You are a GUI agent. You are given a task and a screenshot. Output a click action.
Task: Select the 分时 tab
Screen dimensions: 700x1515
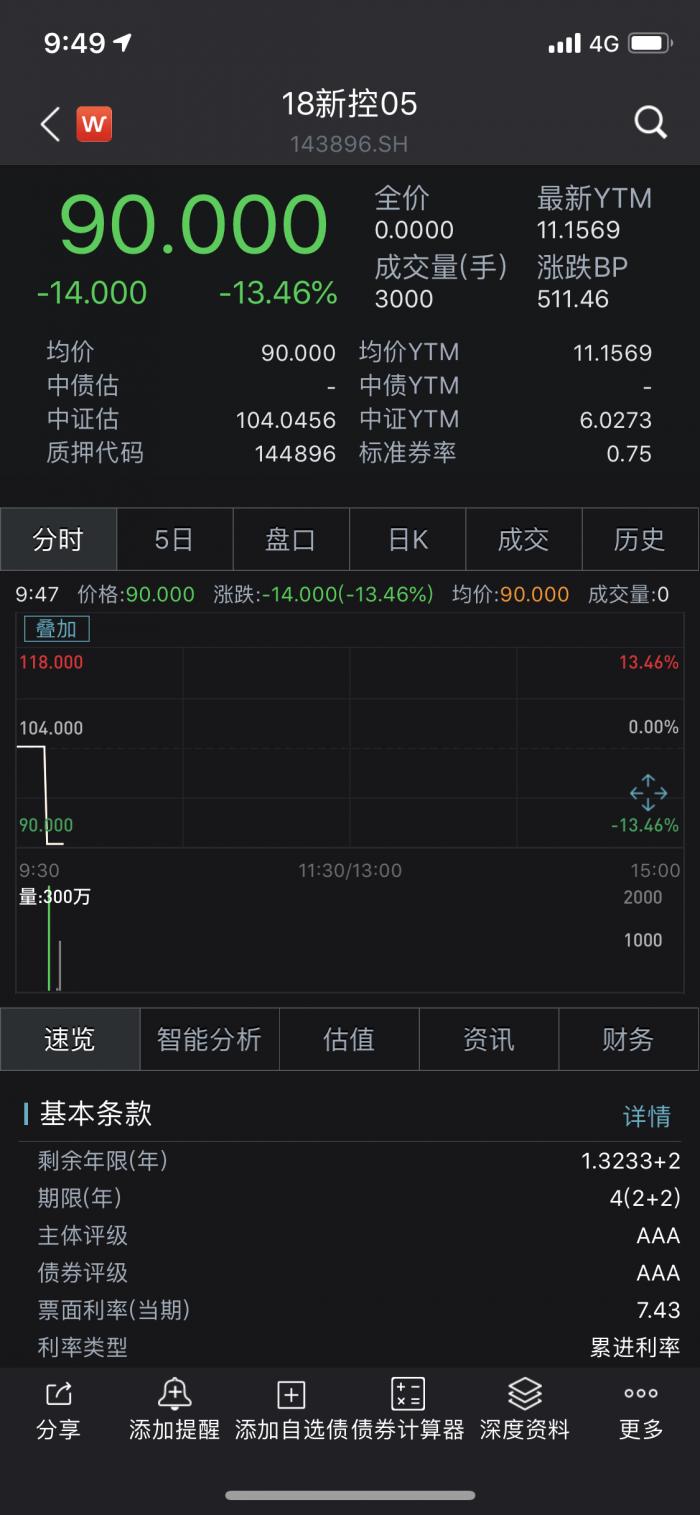(x=58, y=540)
